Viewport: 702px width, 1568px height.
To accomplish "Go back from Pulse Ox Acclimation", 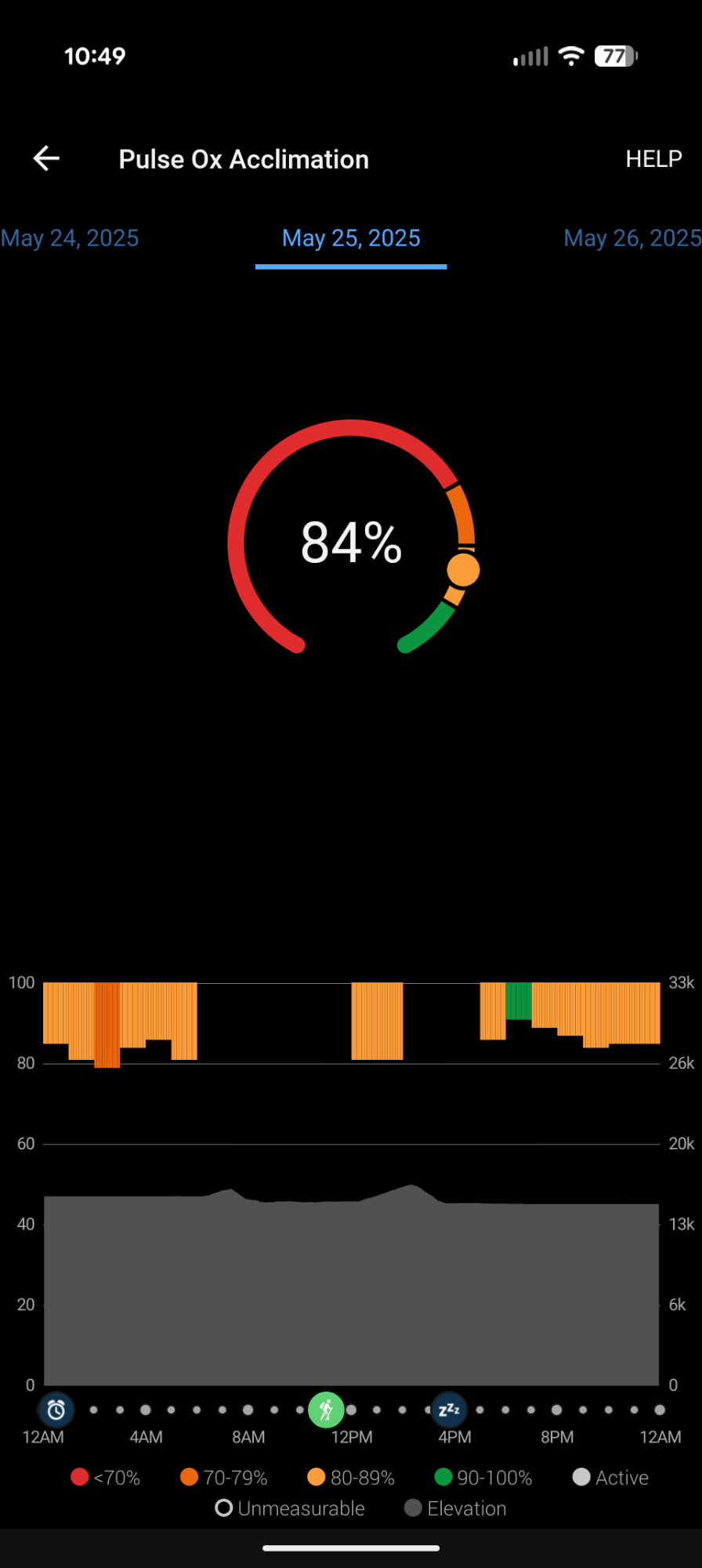I will pos(46,158).
